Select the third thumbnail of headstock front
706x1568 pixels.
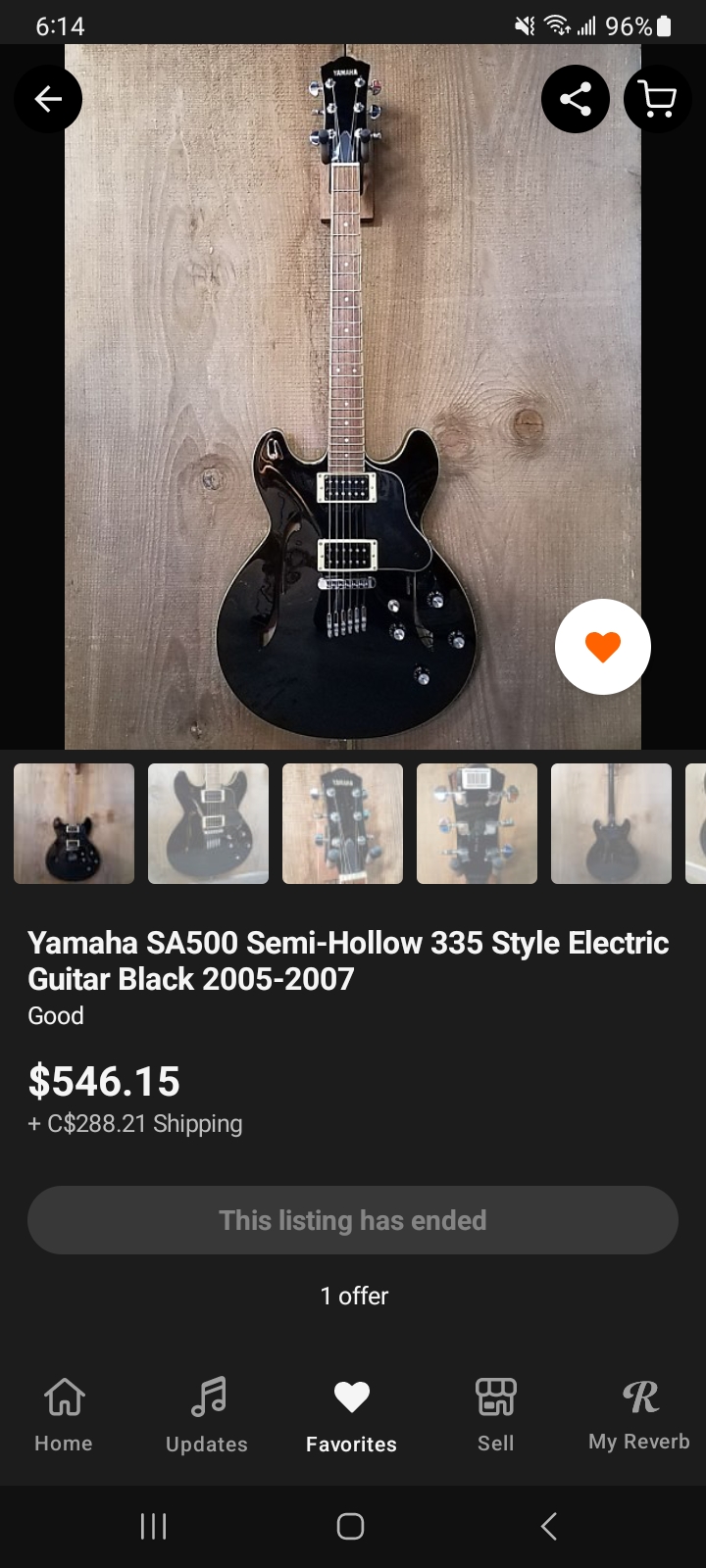coord(342,823)
